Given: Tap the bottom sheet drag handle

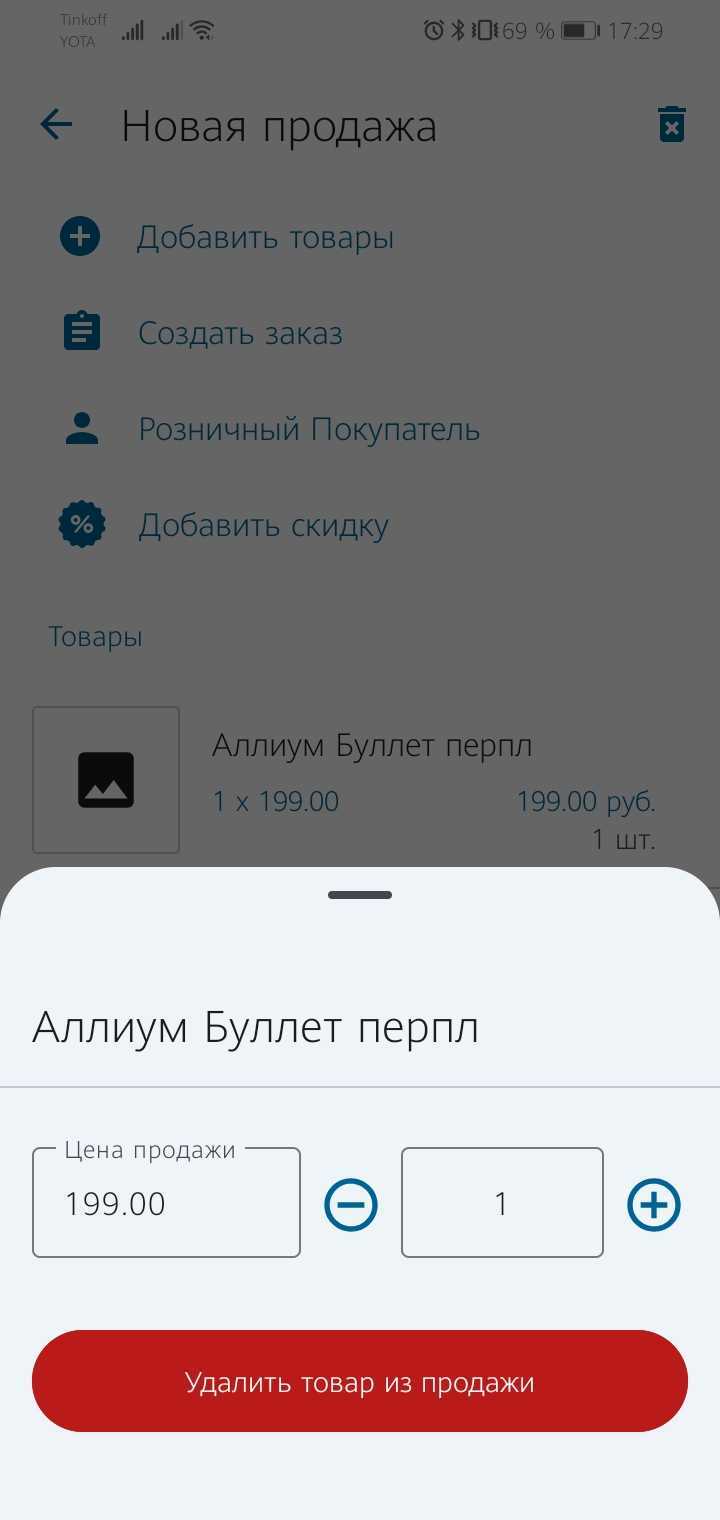Looking at the screenshot, I should (x=360, y=895).
